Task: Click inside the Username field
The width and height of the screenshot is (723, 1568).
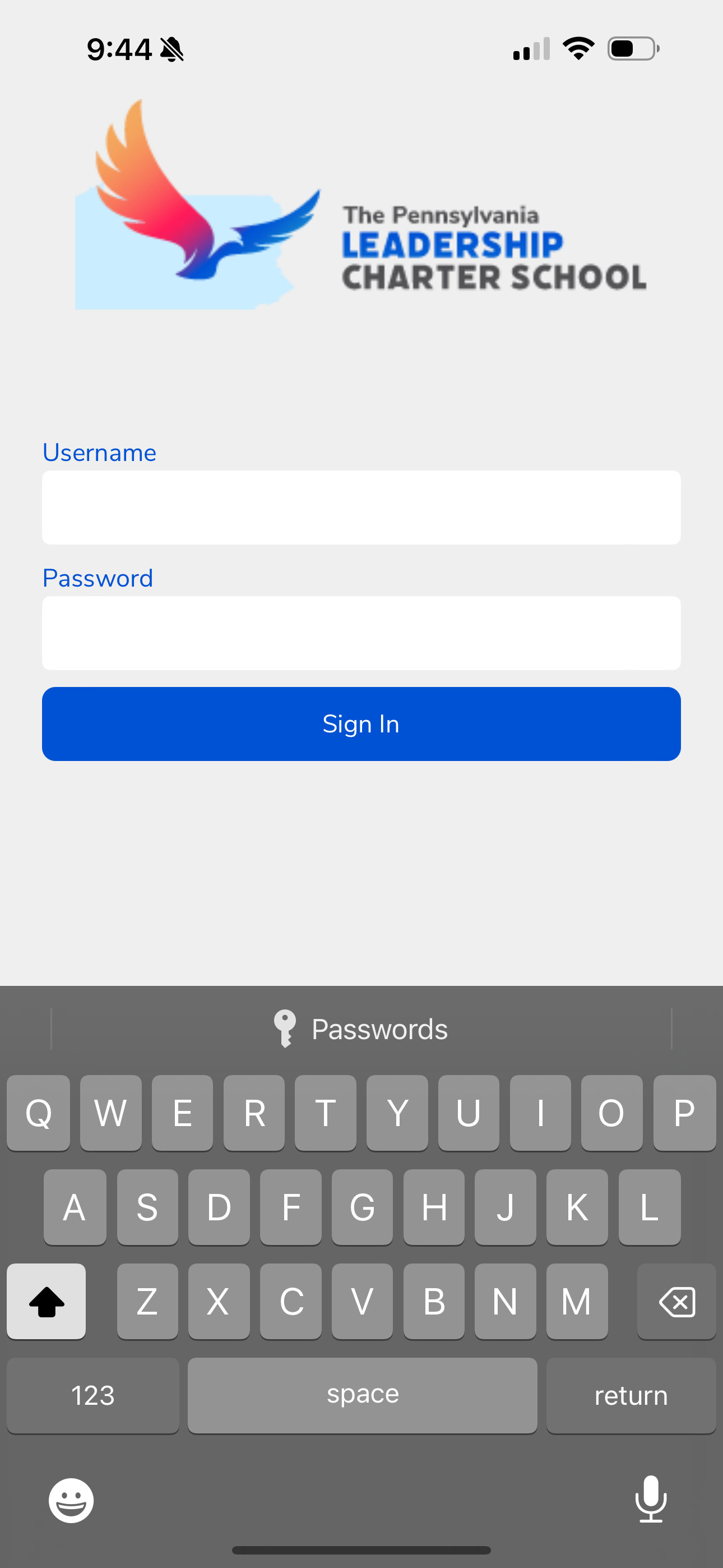Action: pyautogui.click(x=361, y=507)
